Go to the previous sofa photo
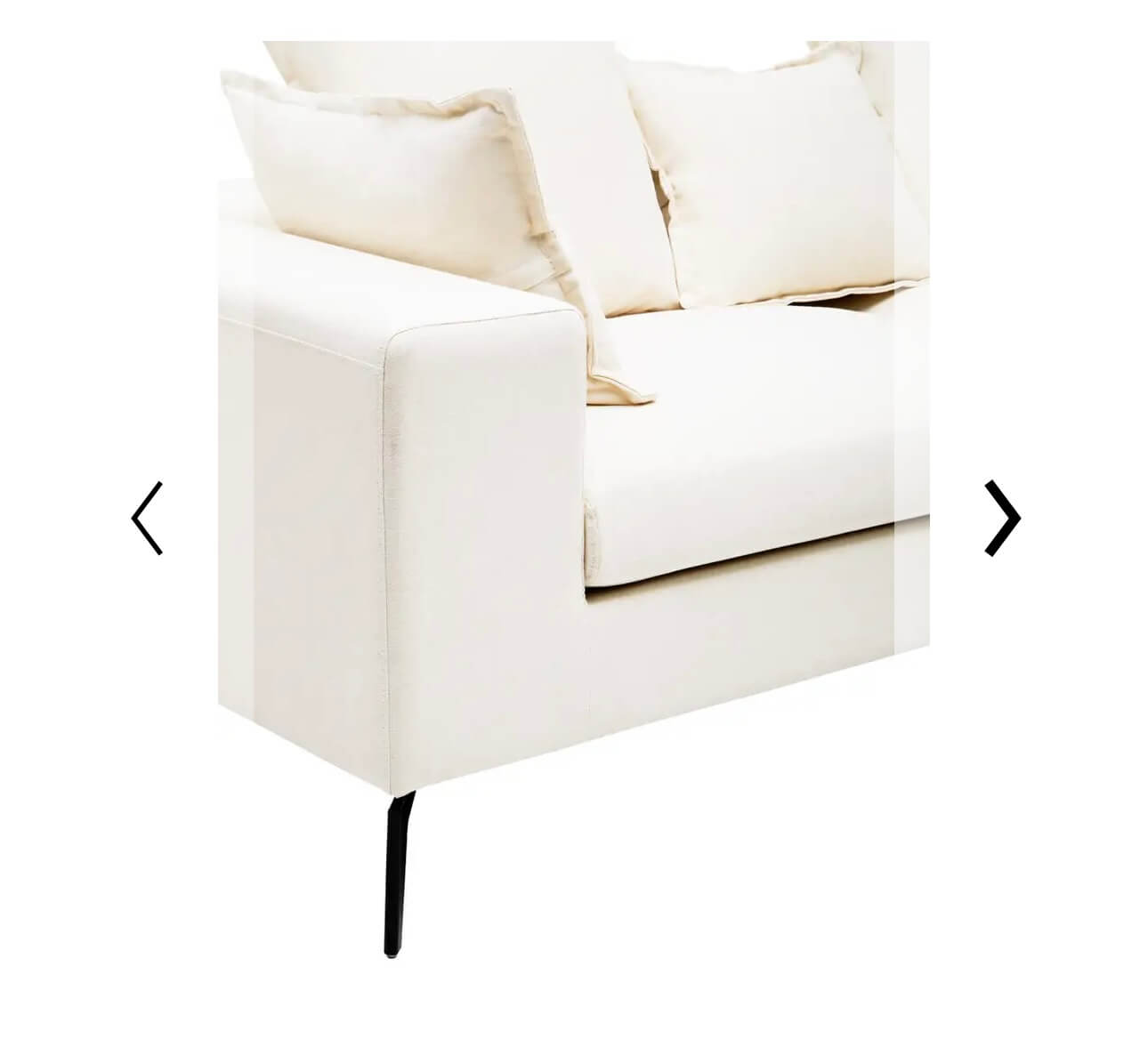 point(147,518)
